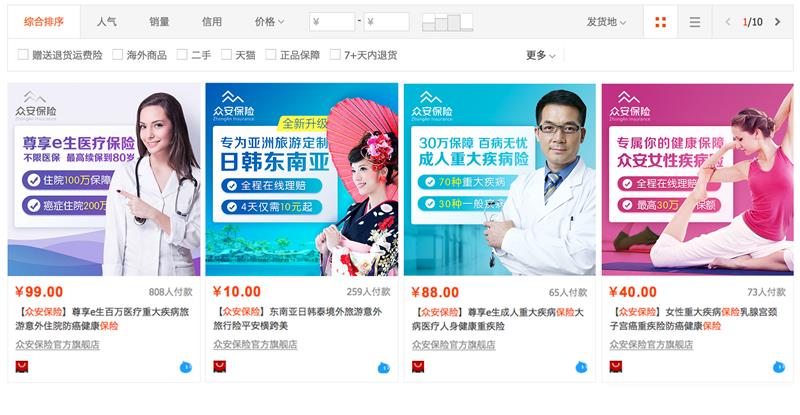The width and height of the screenshot is (800, 415).
Task: Go to the previous results page
Action: (728, 21)
